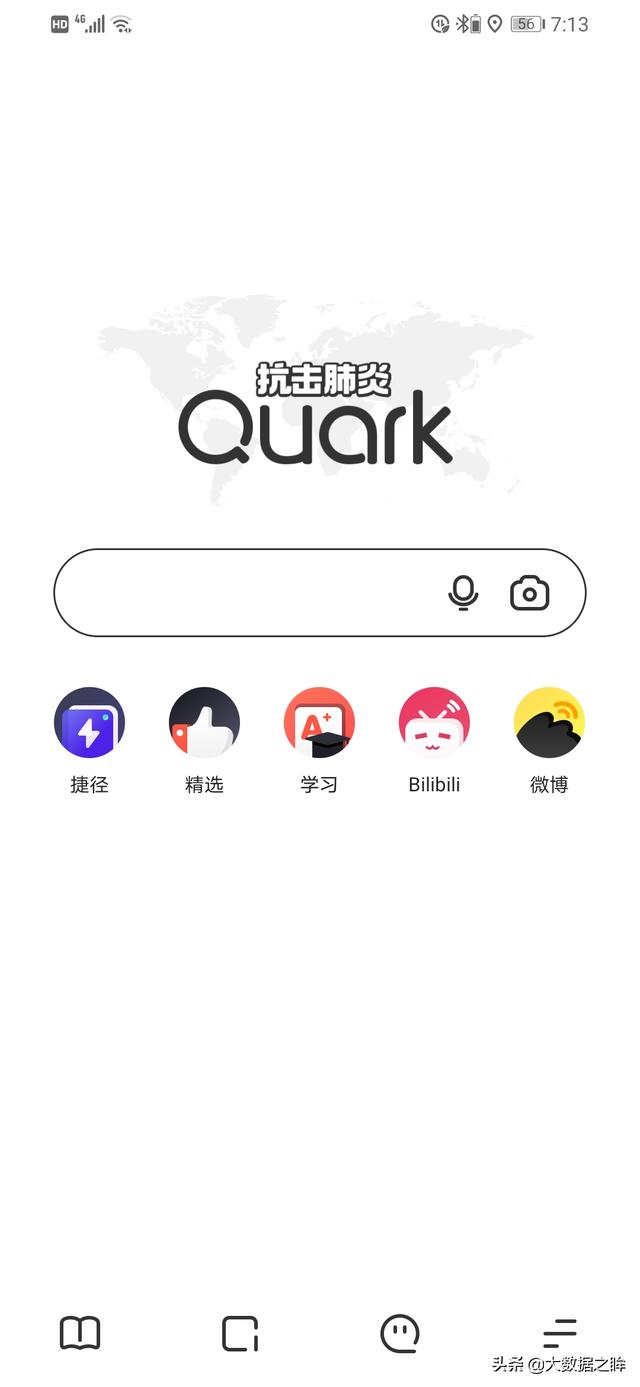Open the smiley face assistant
Screen dimensions: 640x1387
(x=400, y=1333)
